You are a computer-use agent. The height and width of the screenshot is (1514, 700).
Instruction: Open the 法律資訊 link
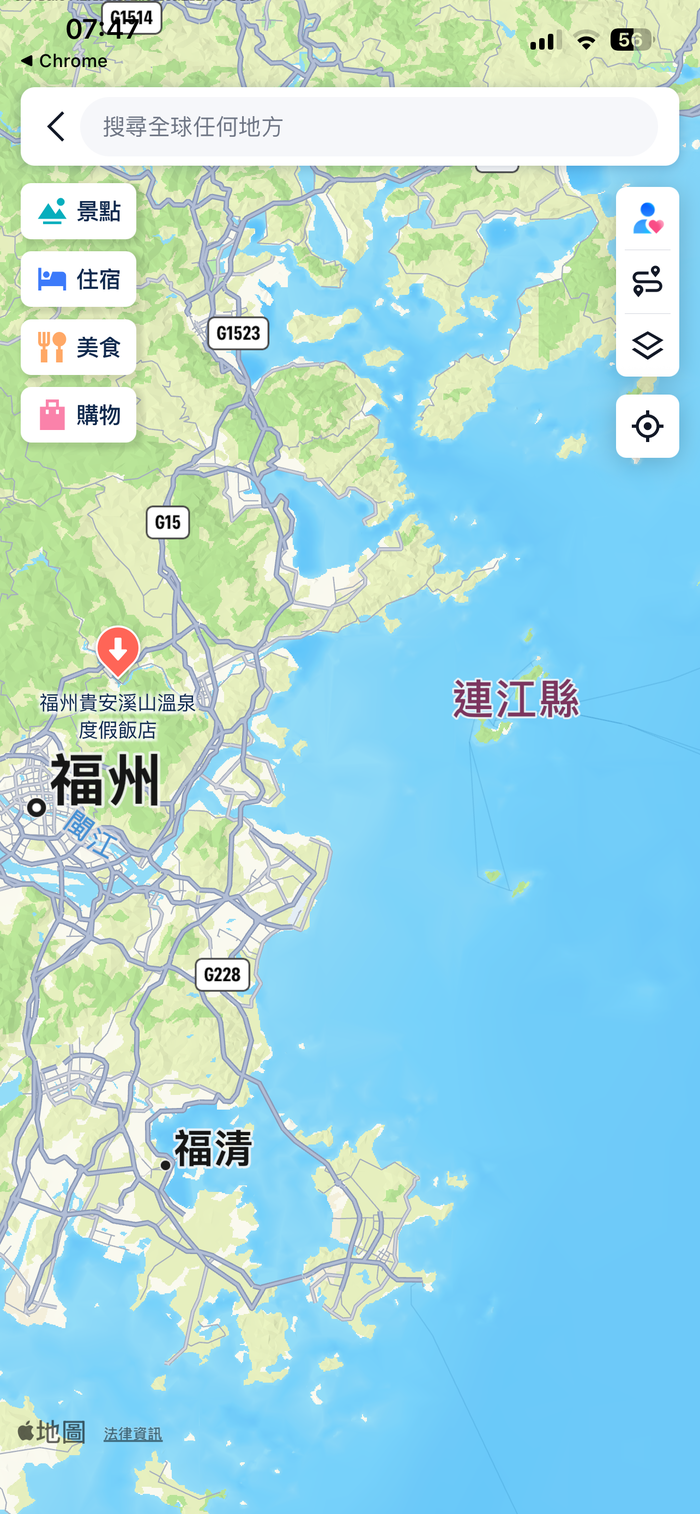tap(133, 1434)
